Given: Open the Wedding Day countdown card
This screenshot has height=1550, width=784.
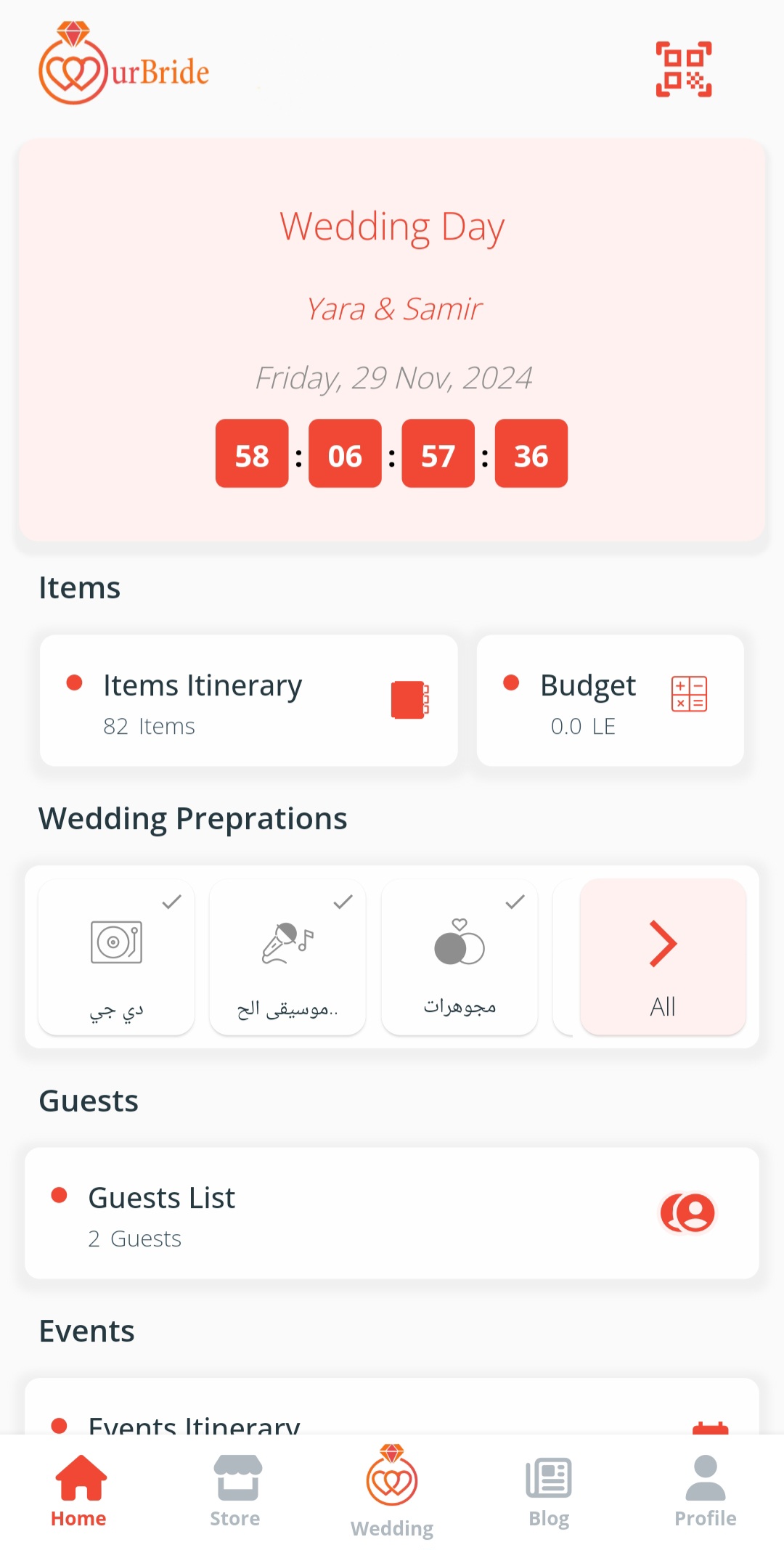Looking at the screenshot, I should point(392,340).
